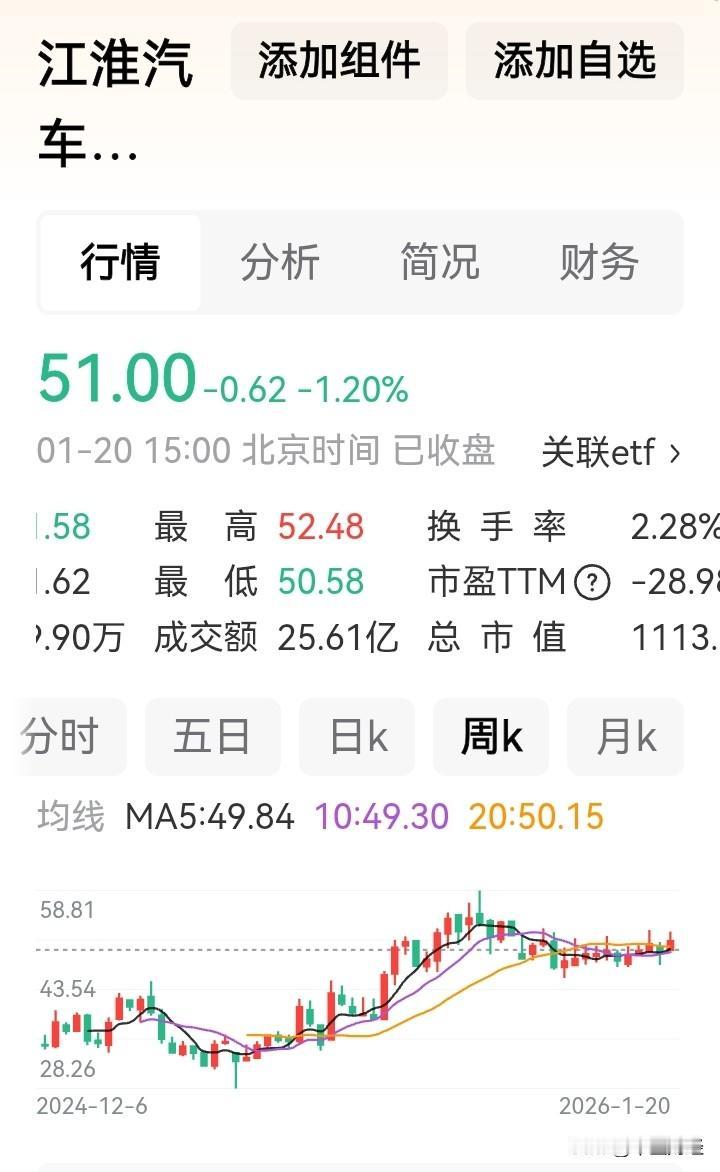Switch to the 简况 tab

438,263
